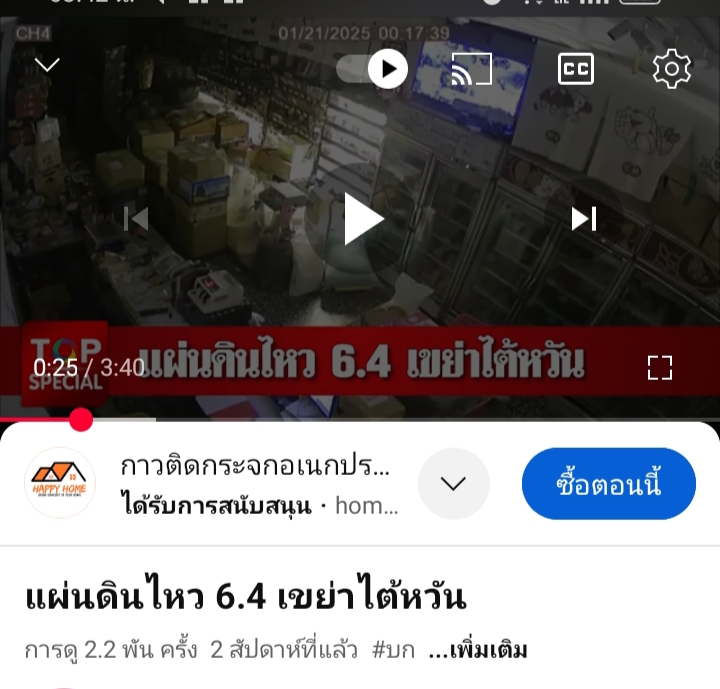
Task: Minimize the video player with down chevron
Action: [47, 66]
